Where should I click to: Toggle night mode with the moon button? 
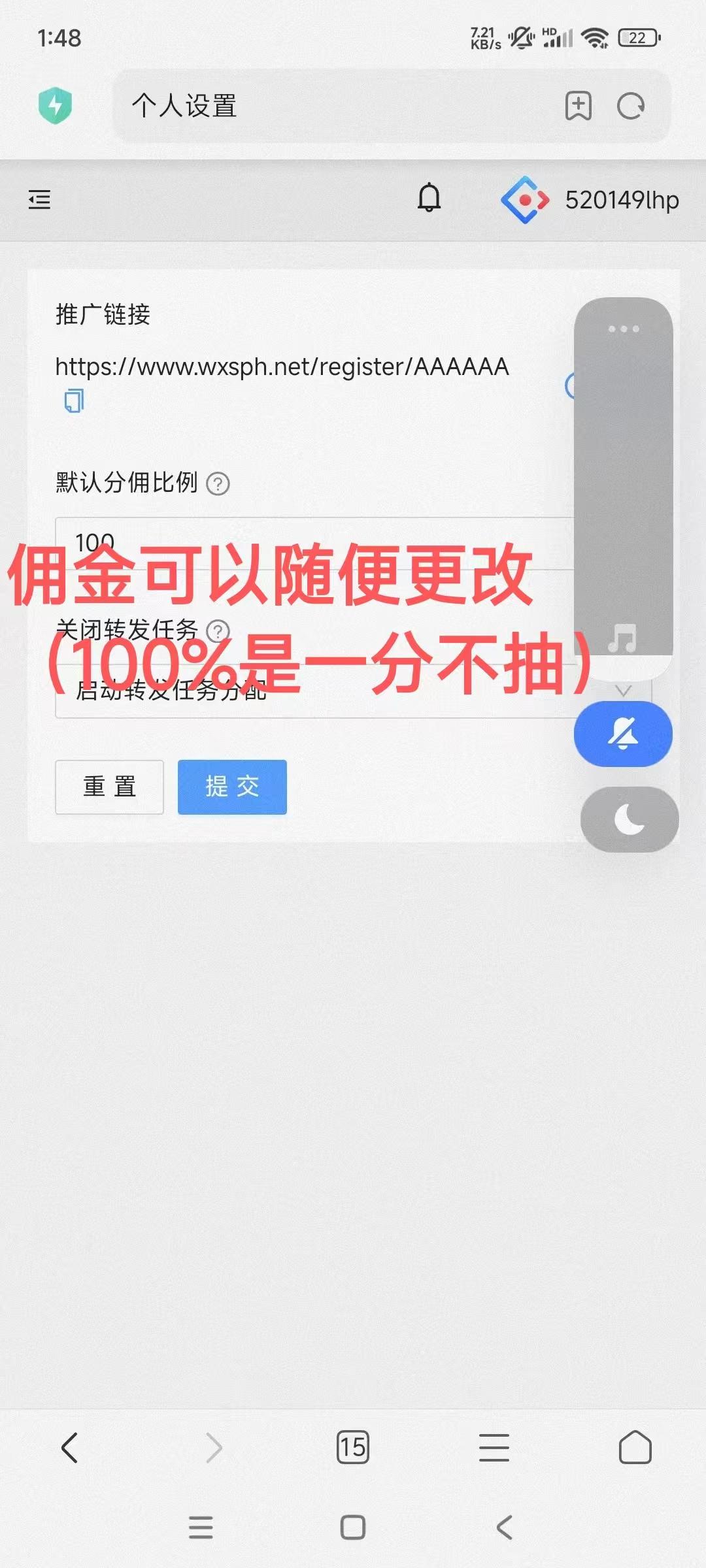[x=630, y=819]
